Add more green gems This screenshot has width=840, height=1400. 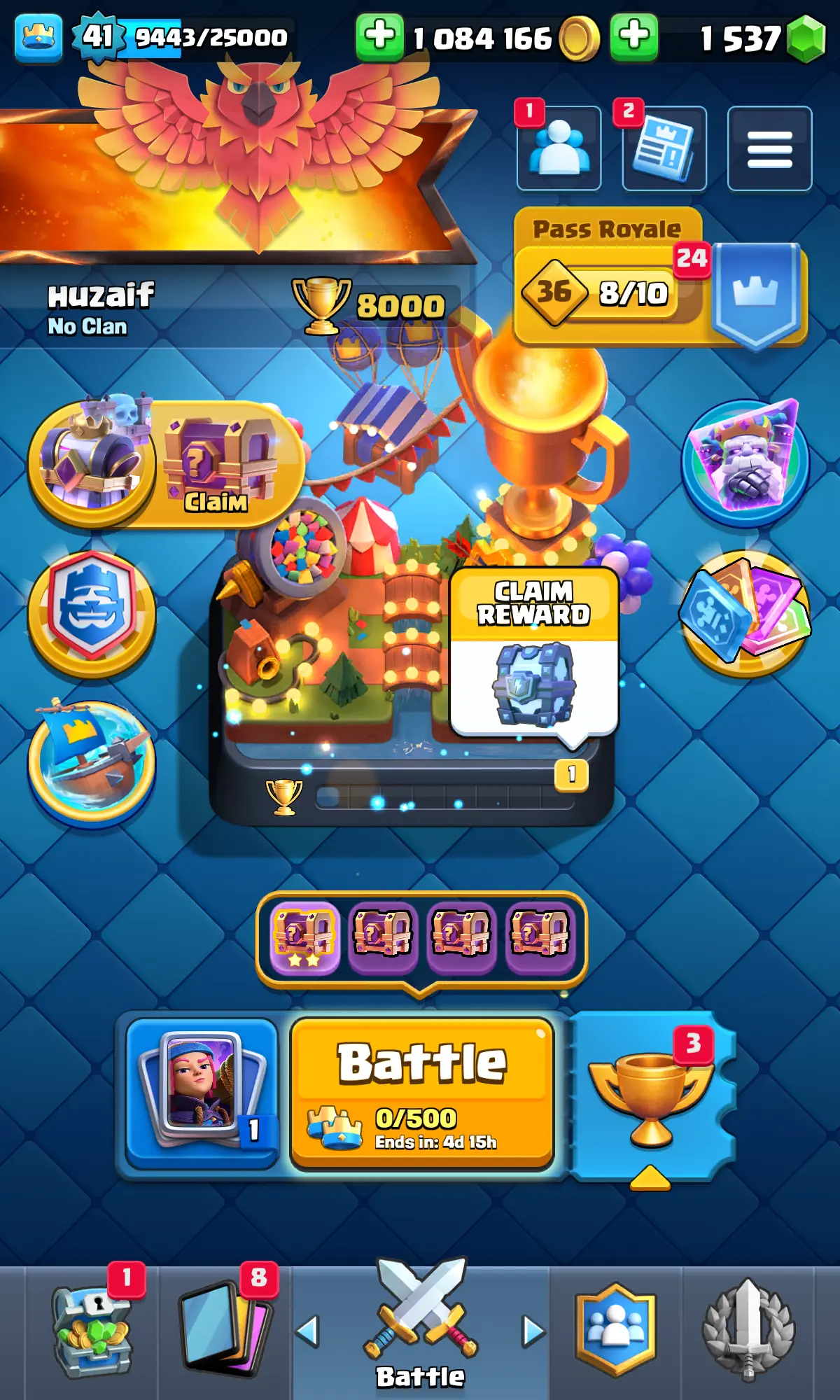pyautogui.click(x=634, y=36)
